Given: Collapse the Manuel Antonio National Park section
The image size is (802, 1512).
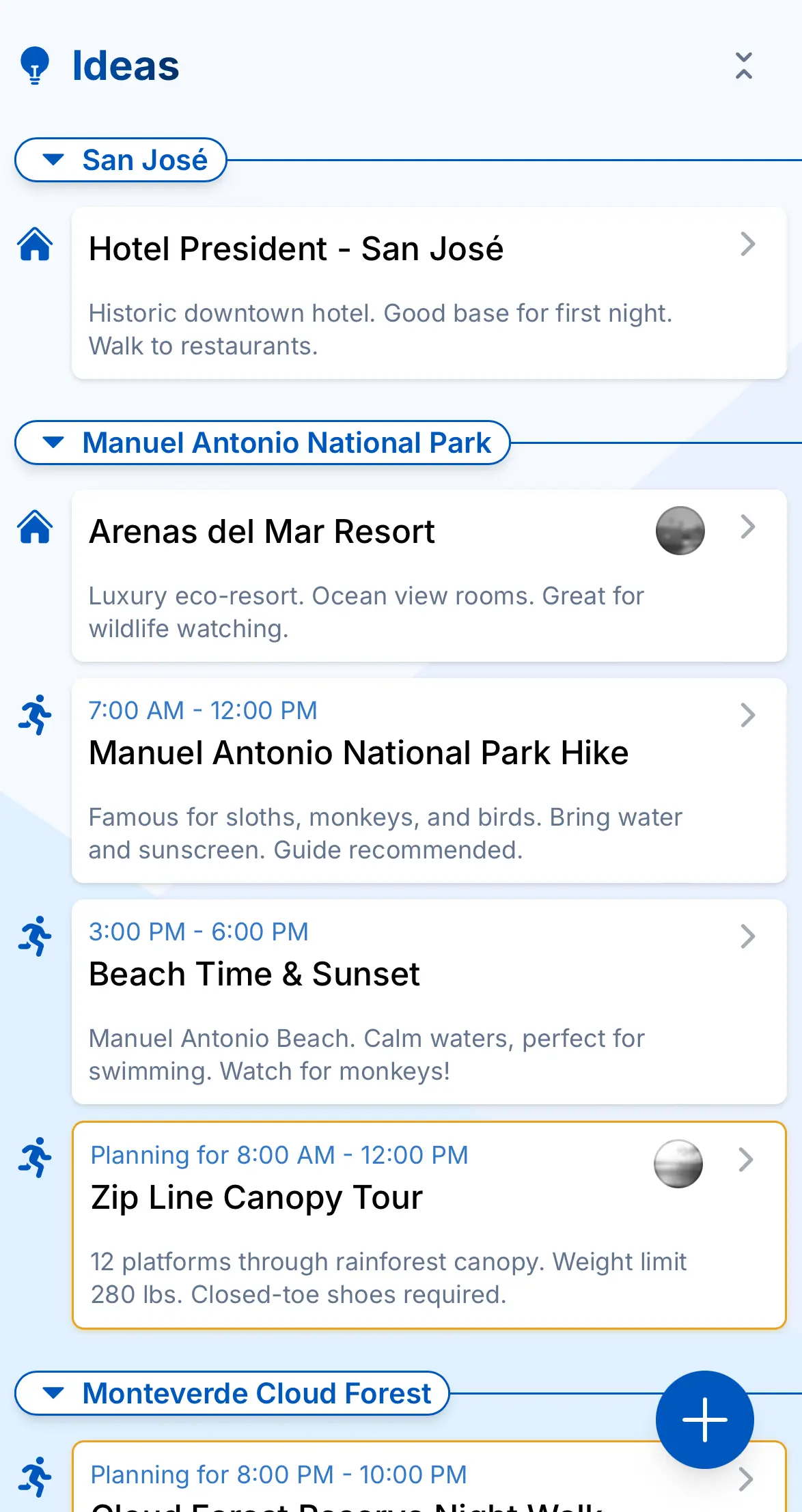Looking at the screenshot, I should pyautogui.click(x=53, y=443).
